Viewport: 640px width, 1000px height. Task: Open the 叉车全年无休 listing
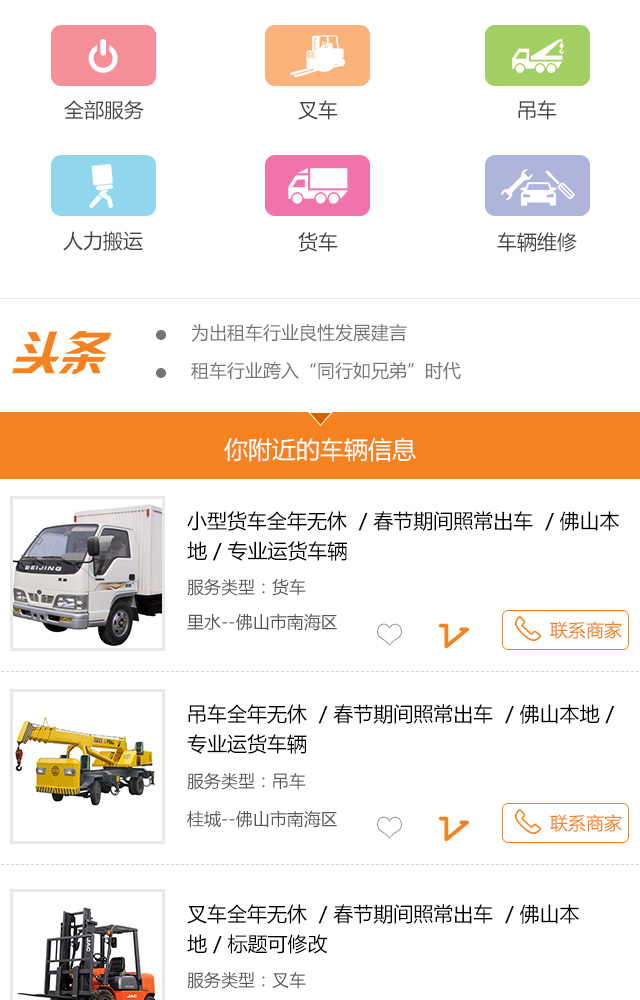click(x=382, y=929)
